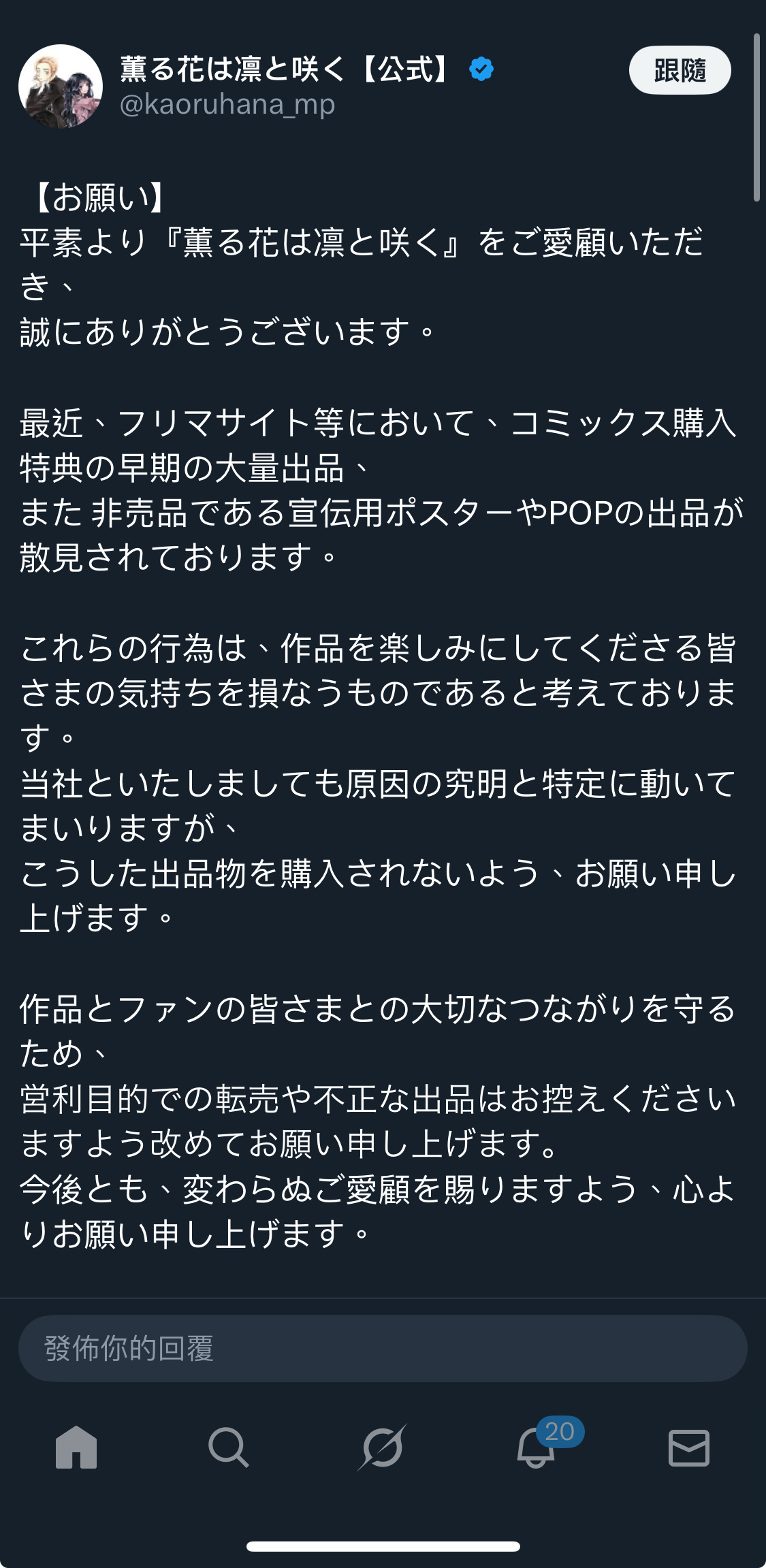This screenshot has width=766, height=1568.
Task: Follow the 薫る花は凛と咲く official account
Action: [679, 70]
